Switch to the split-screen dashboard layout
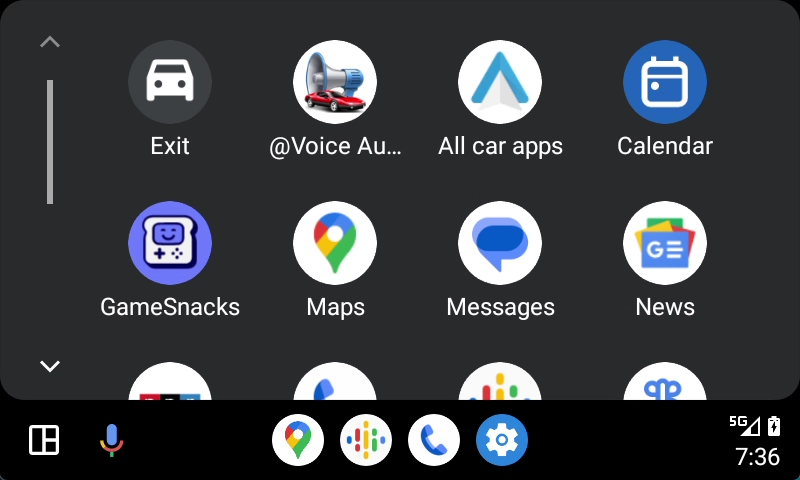 click(x=44, y=440)
